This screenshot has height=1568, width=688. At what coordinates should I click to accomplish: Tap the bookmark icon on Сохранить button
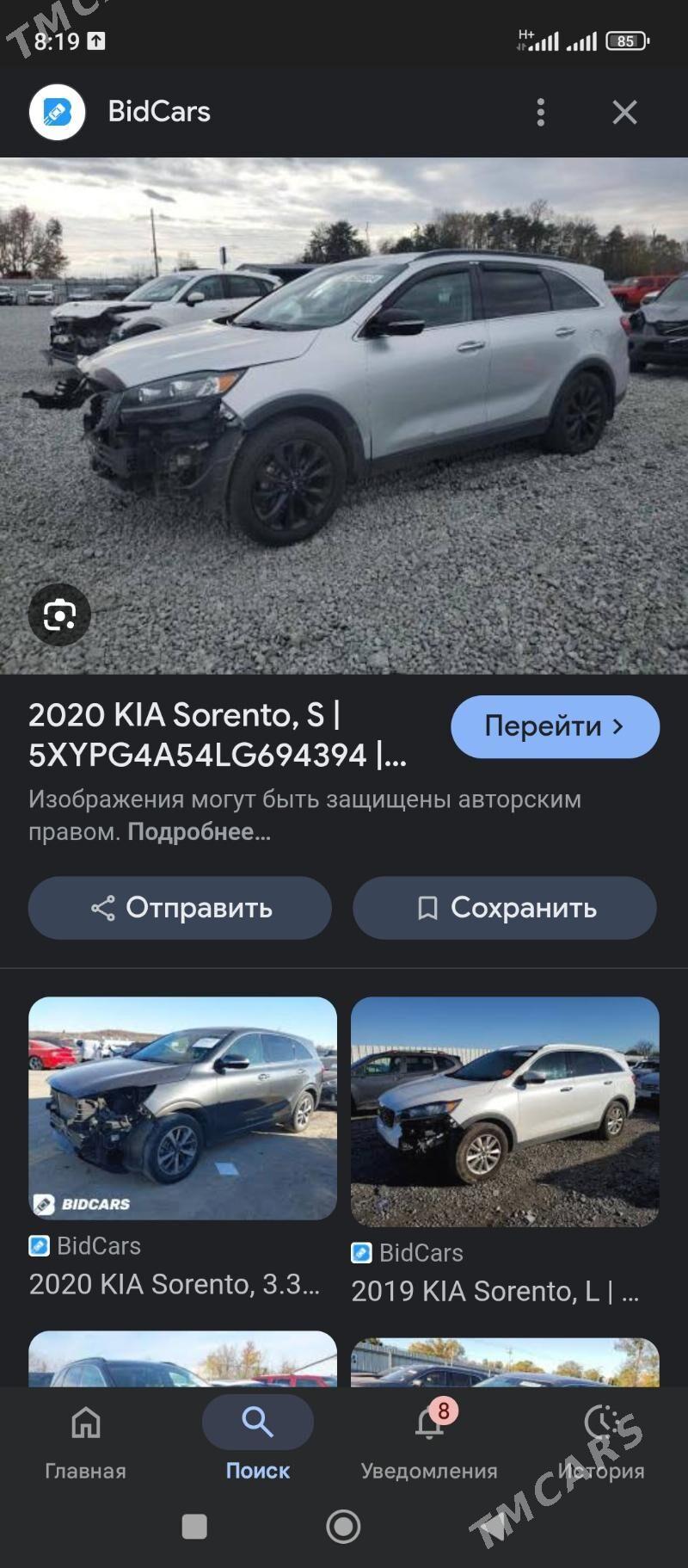tap(427, 908)
